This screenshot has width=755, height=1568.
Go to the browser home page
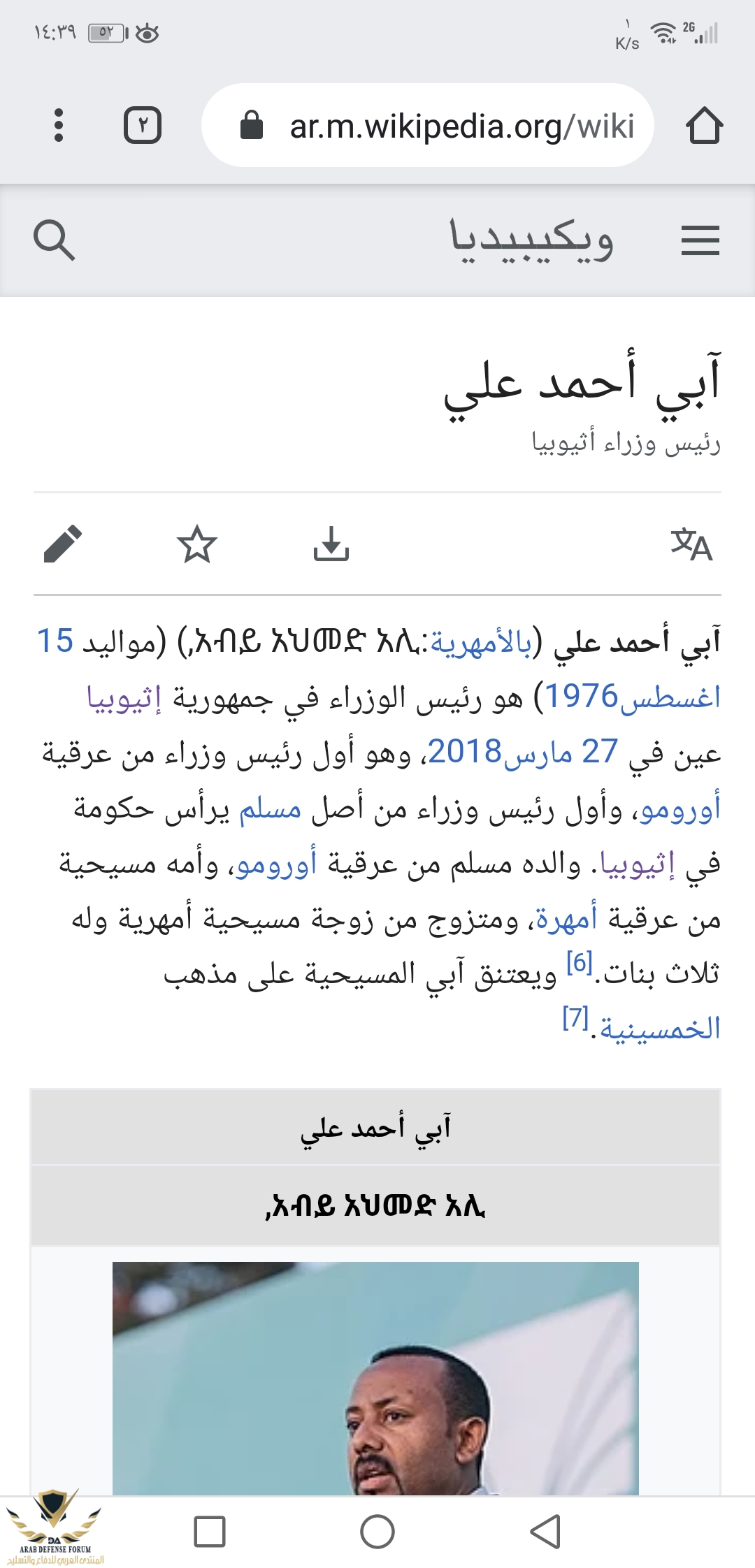coord(704,126)
